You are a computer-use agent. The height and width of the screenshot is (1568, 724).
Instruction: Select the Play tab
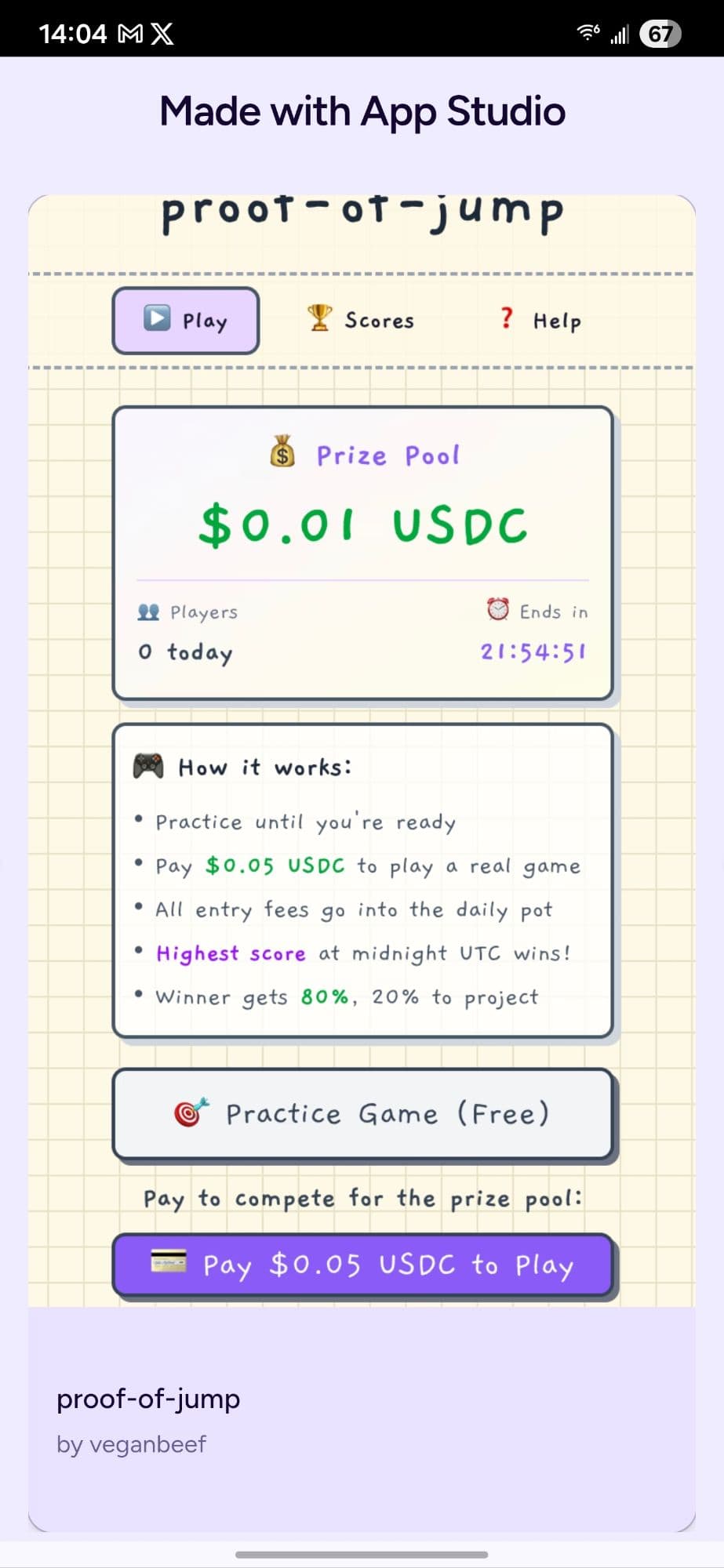(x=186, y=321)
